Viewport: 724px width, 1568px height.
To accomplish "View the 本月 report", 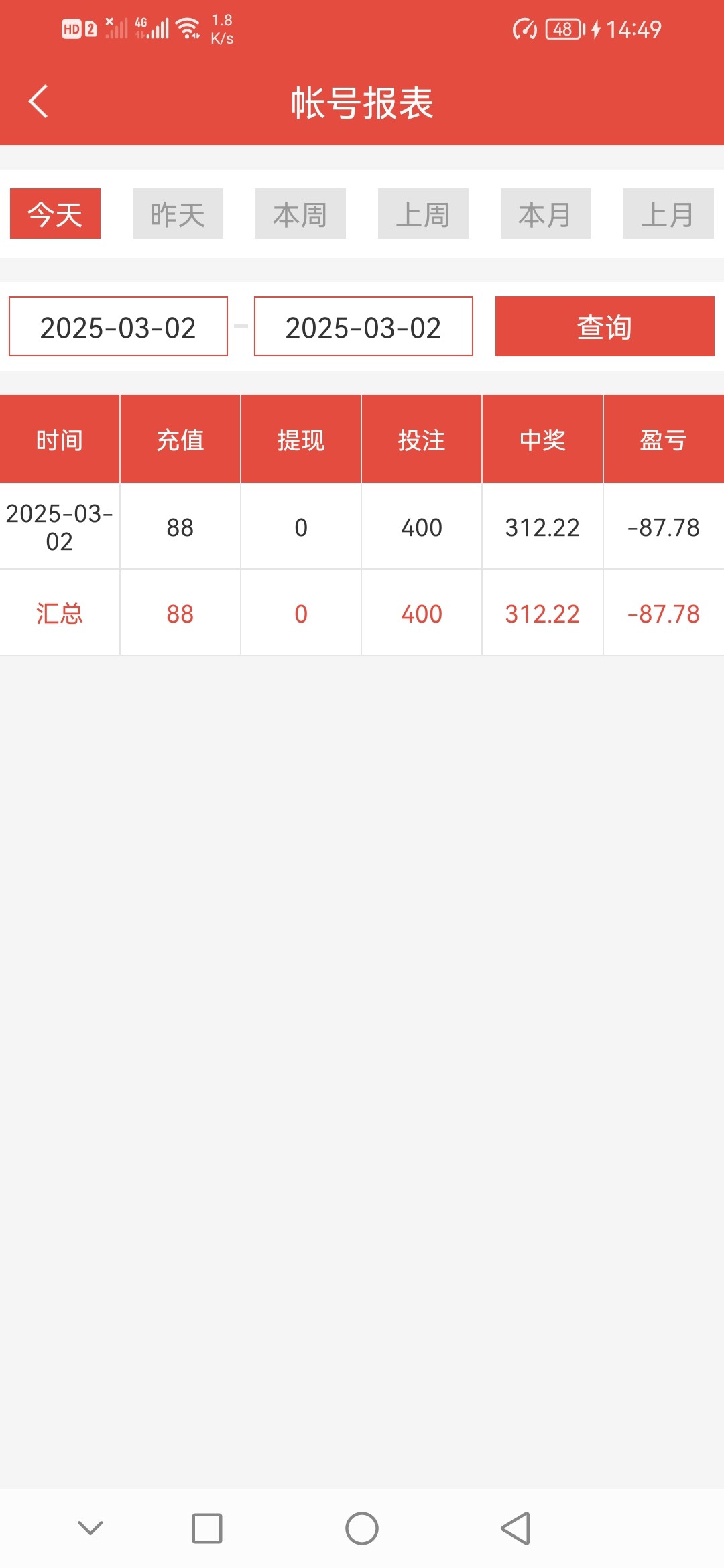I will coord(546,214).
